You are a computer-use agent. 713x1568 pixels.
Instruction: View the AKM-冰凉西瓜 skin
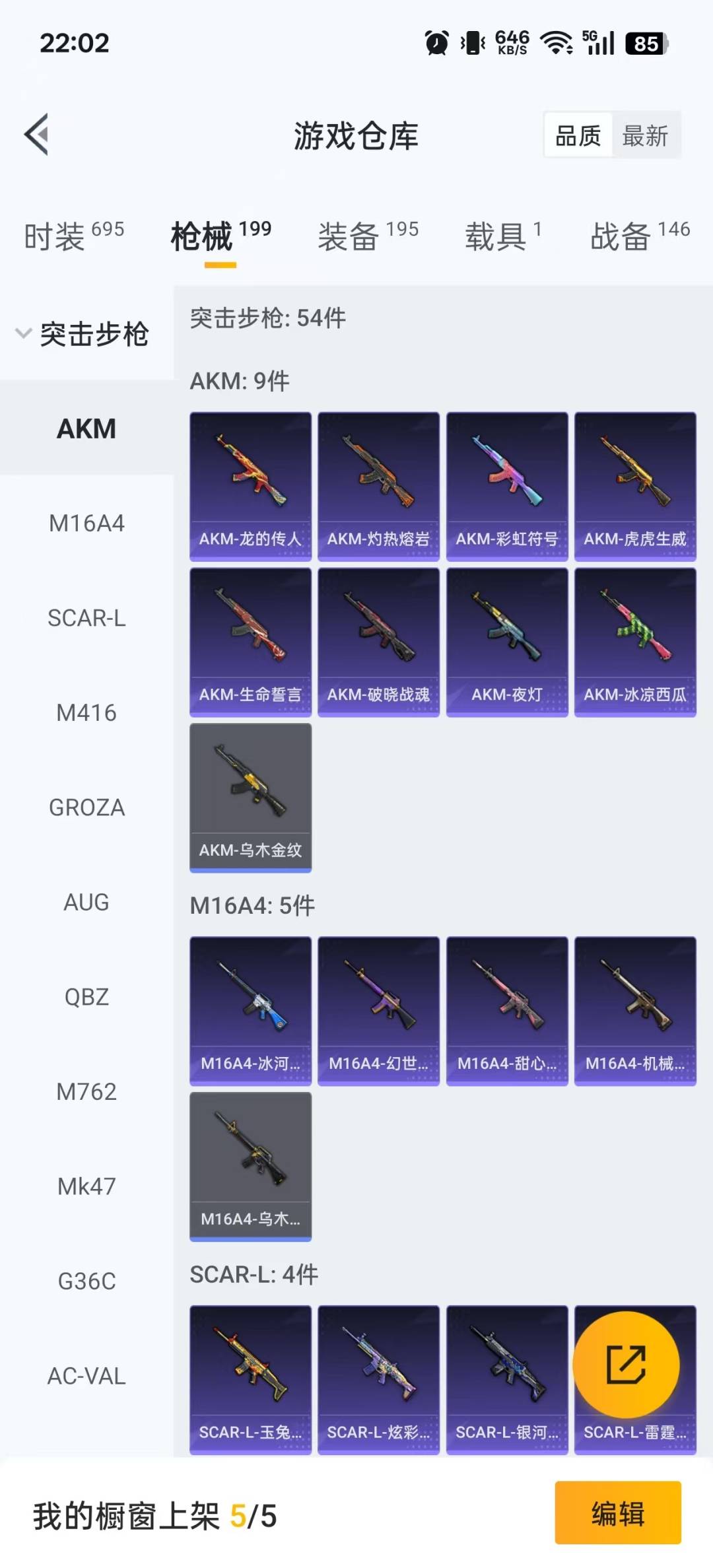pos(634,642)
